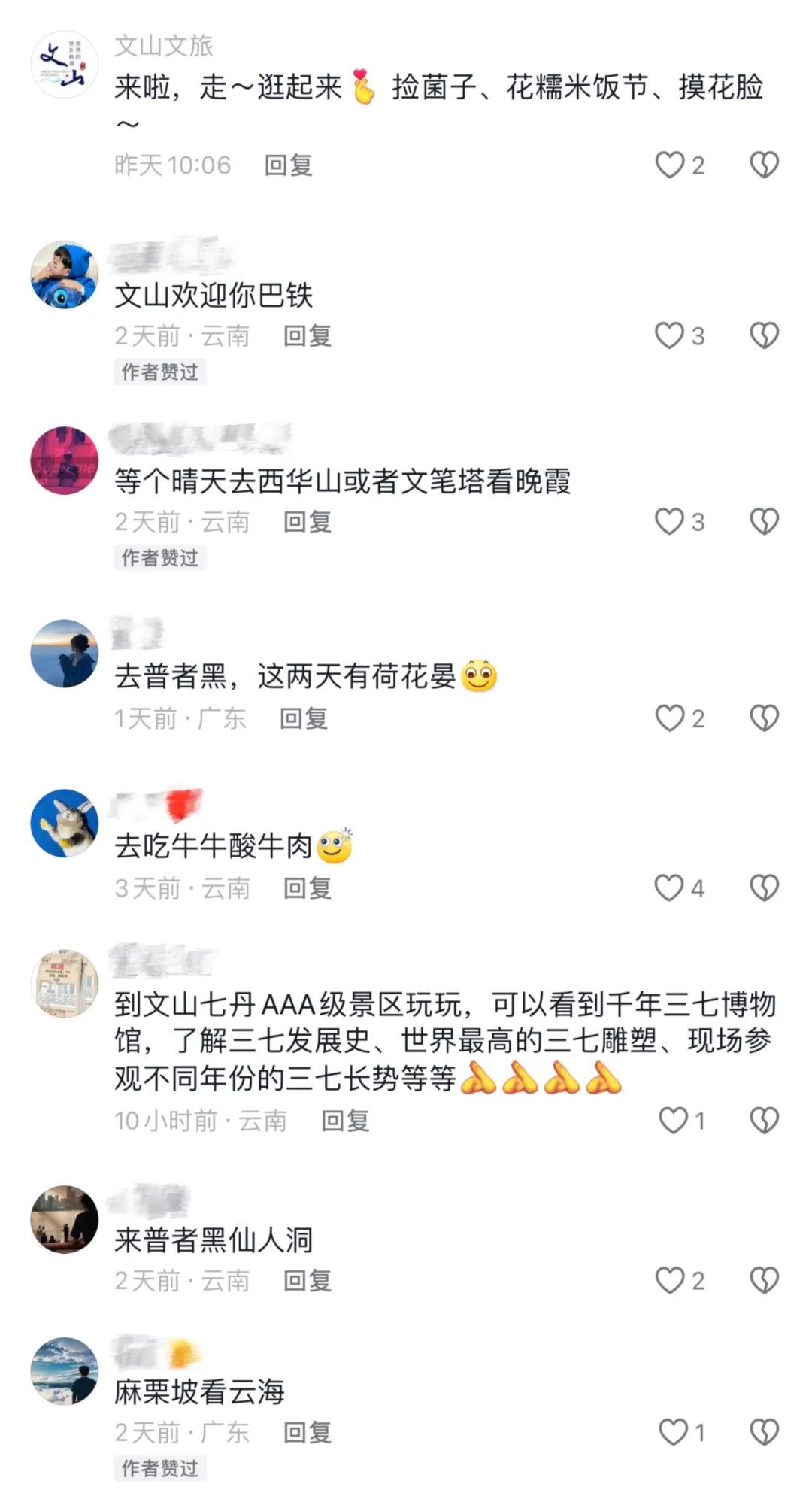Reply to the 荷花 comment from 广东

pyautogui.click(x=303, y=719)
